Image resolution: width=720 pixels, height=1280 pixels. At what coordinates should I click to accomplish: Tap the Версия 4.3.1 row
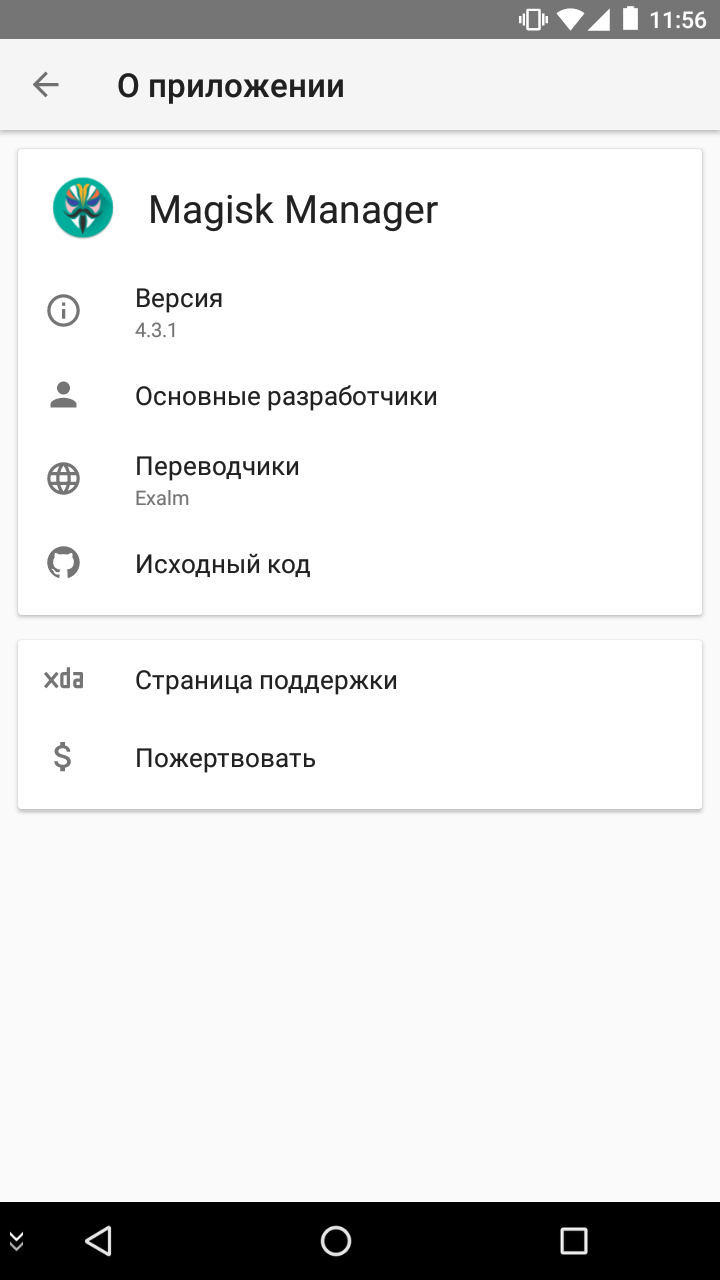point(360,312)
